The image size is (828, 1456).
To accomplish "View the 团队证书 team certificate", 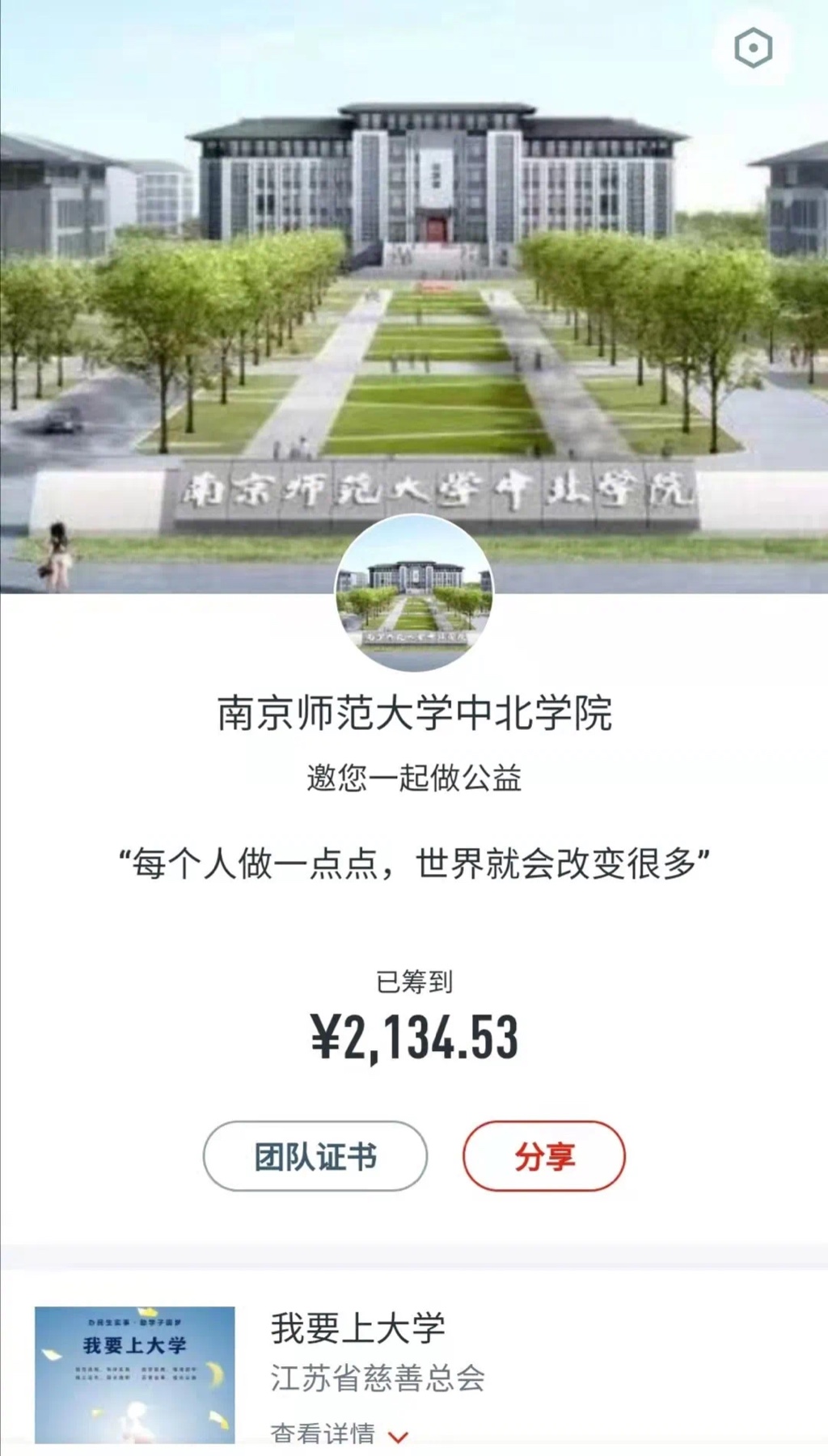I will pos(315,1156).
